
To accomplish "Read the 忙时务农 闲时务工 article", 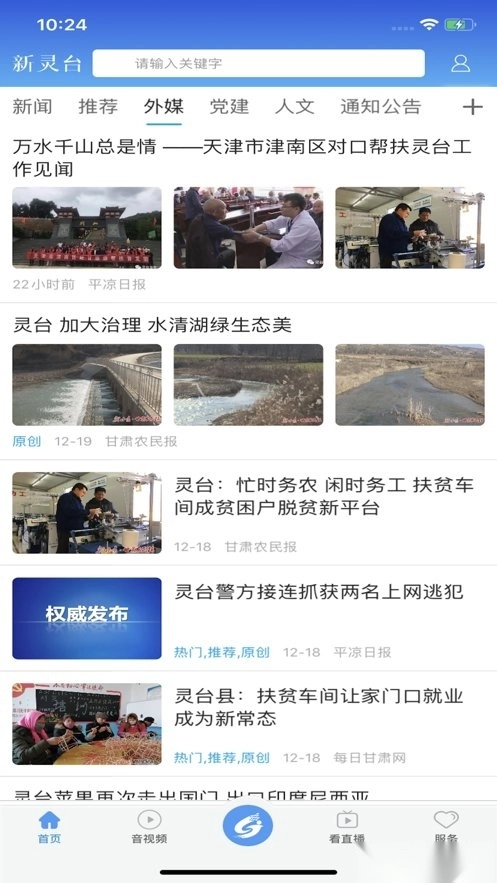I will (x=324, y=496).
